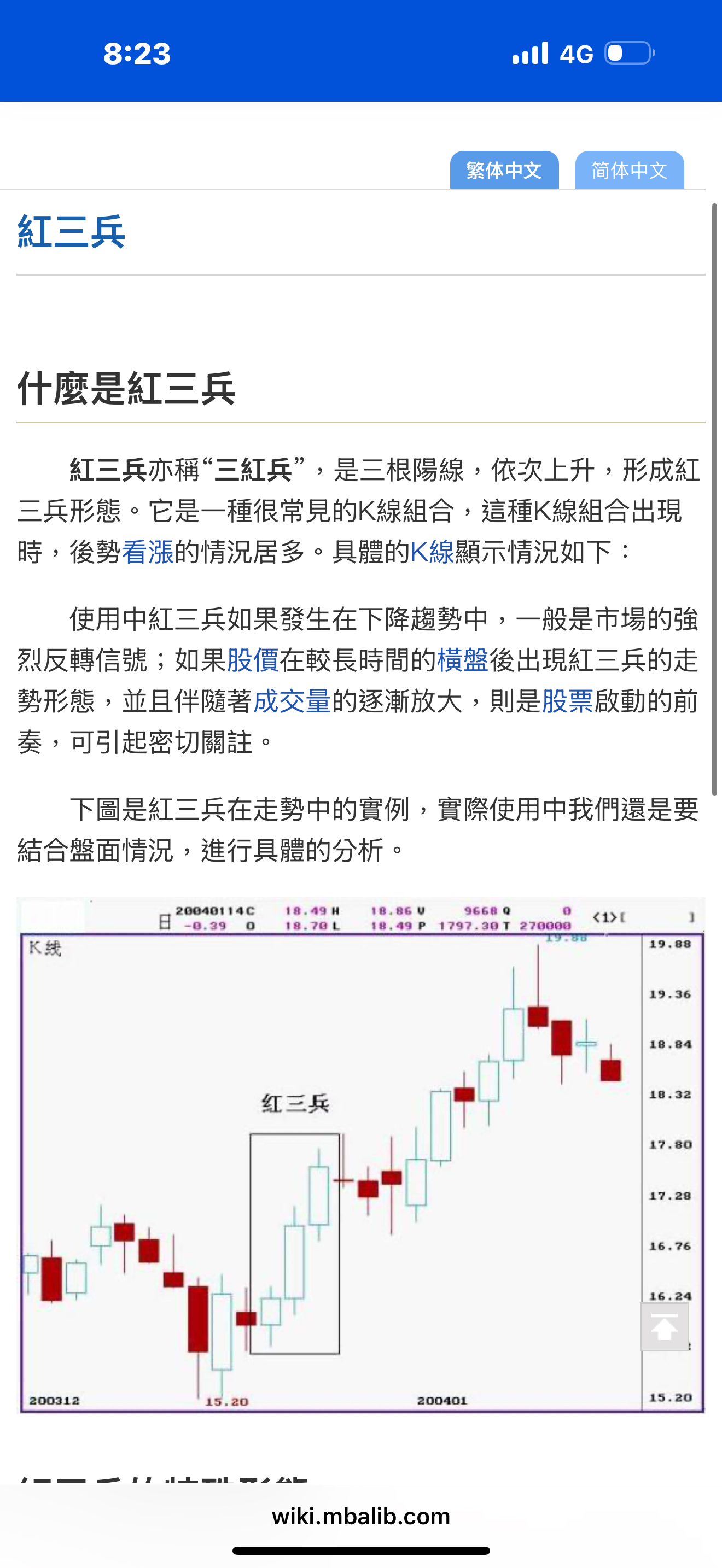Switch to 简体中文 tab
722x1568 pixels.
629,171
